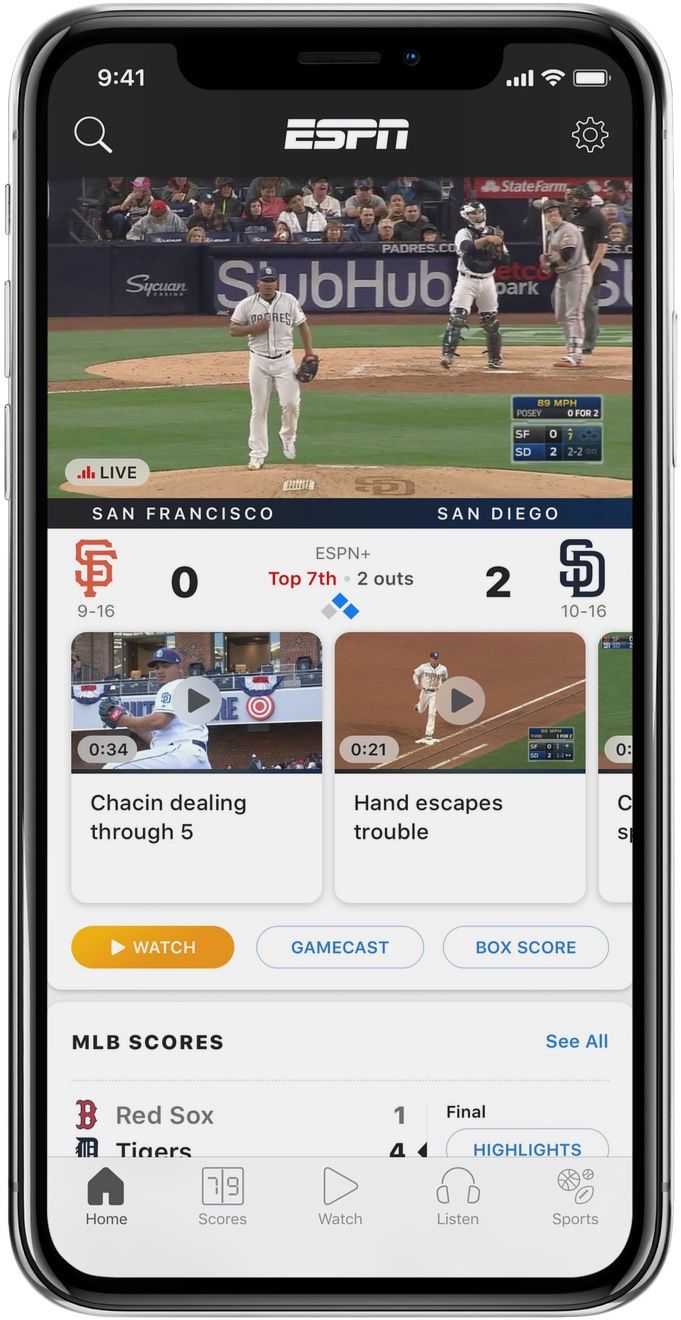Open the settings gear
This screenshot has width=681, height=1320.
tap(589, 134)
